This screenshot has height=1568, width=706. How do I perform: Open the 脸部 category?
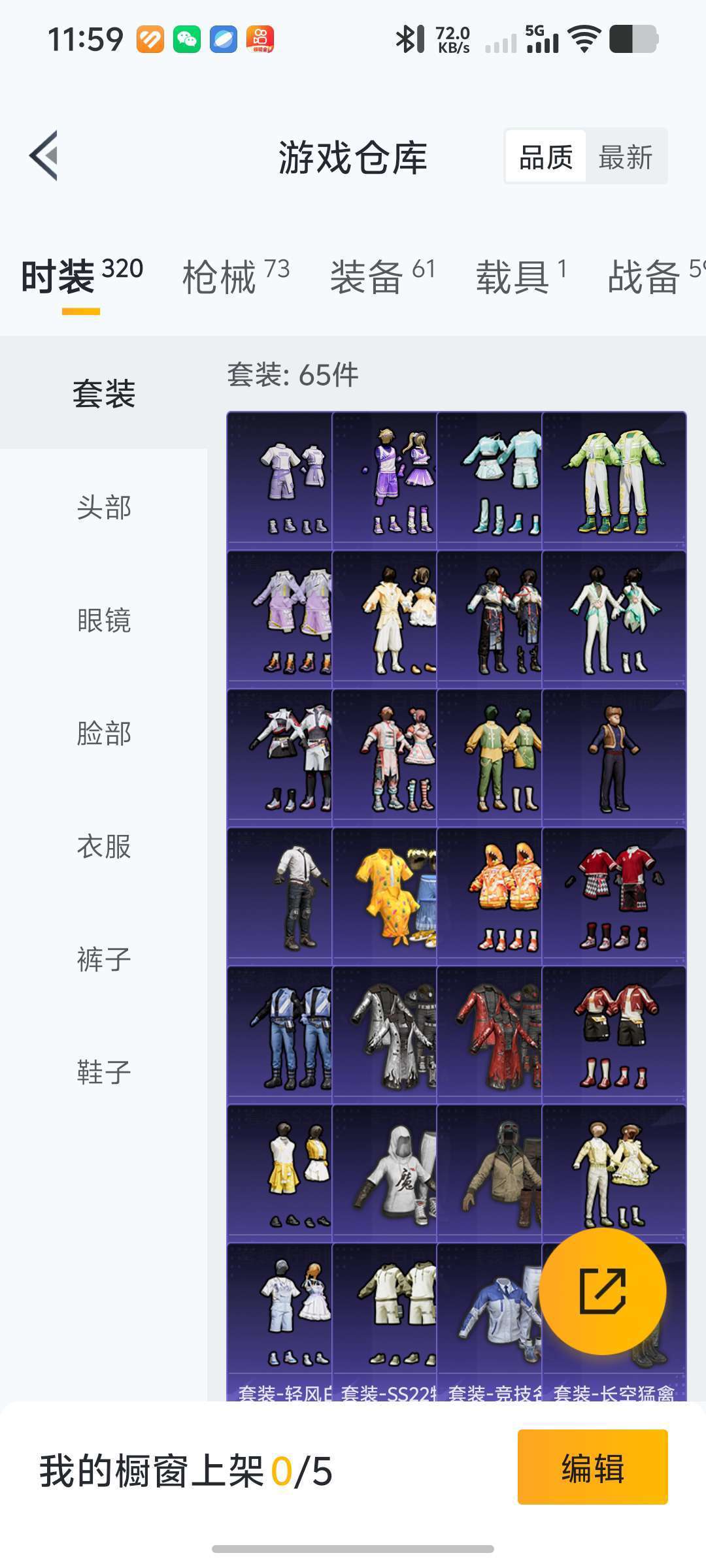pos(104,733)
